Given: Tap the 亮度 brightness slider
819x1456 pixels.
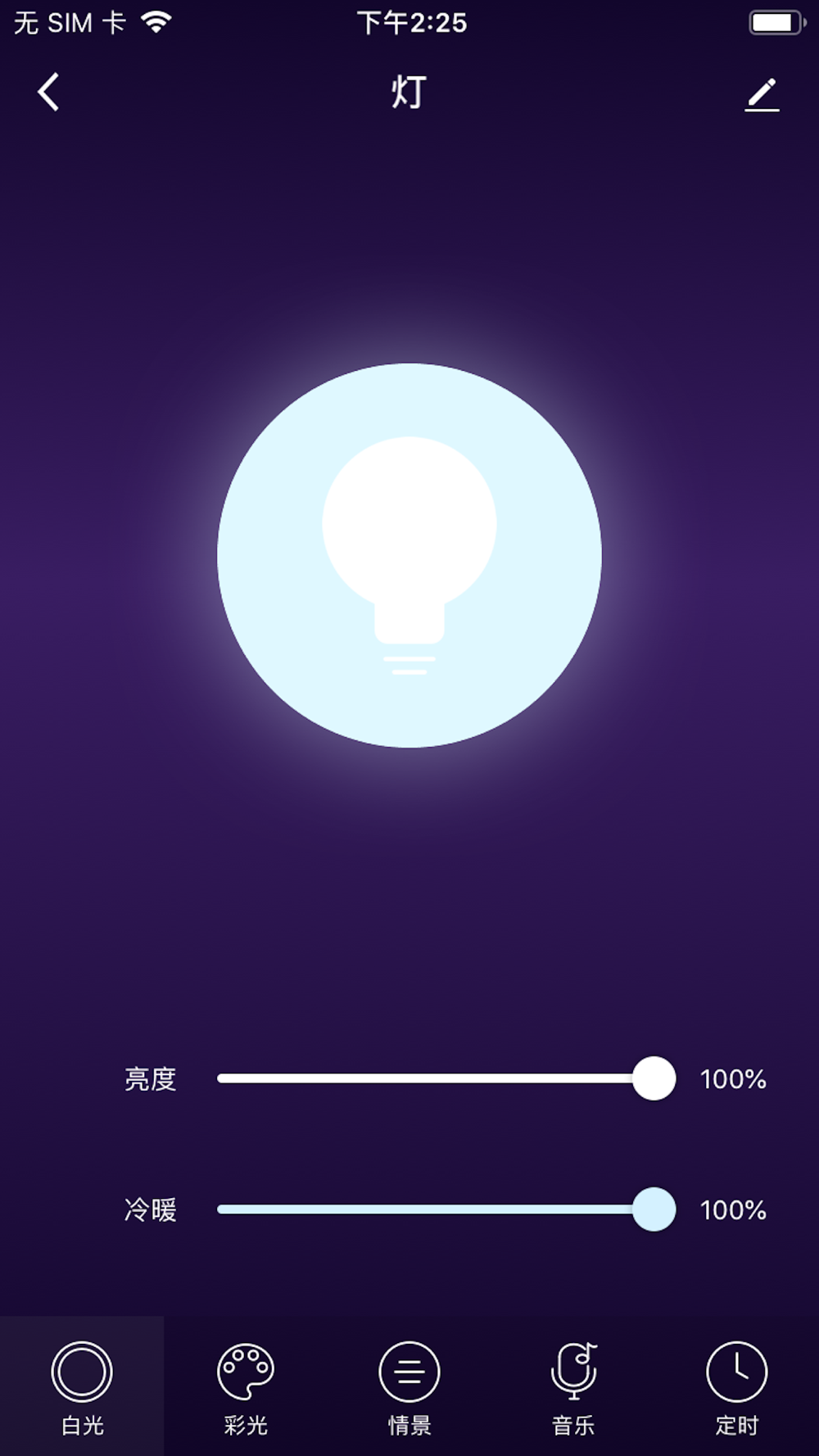Looking at the screenshot, I should click(446, 1078).
